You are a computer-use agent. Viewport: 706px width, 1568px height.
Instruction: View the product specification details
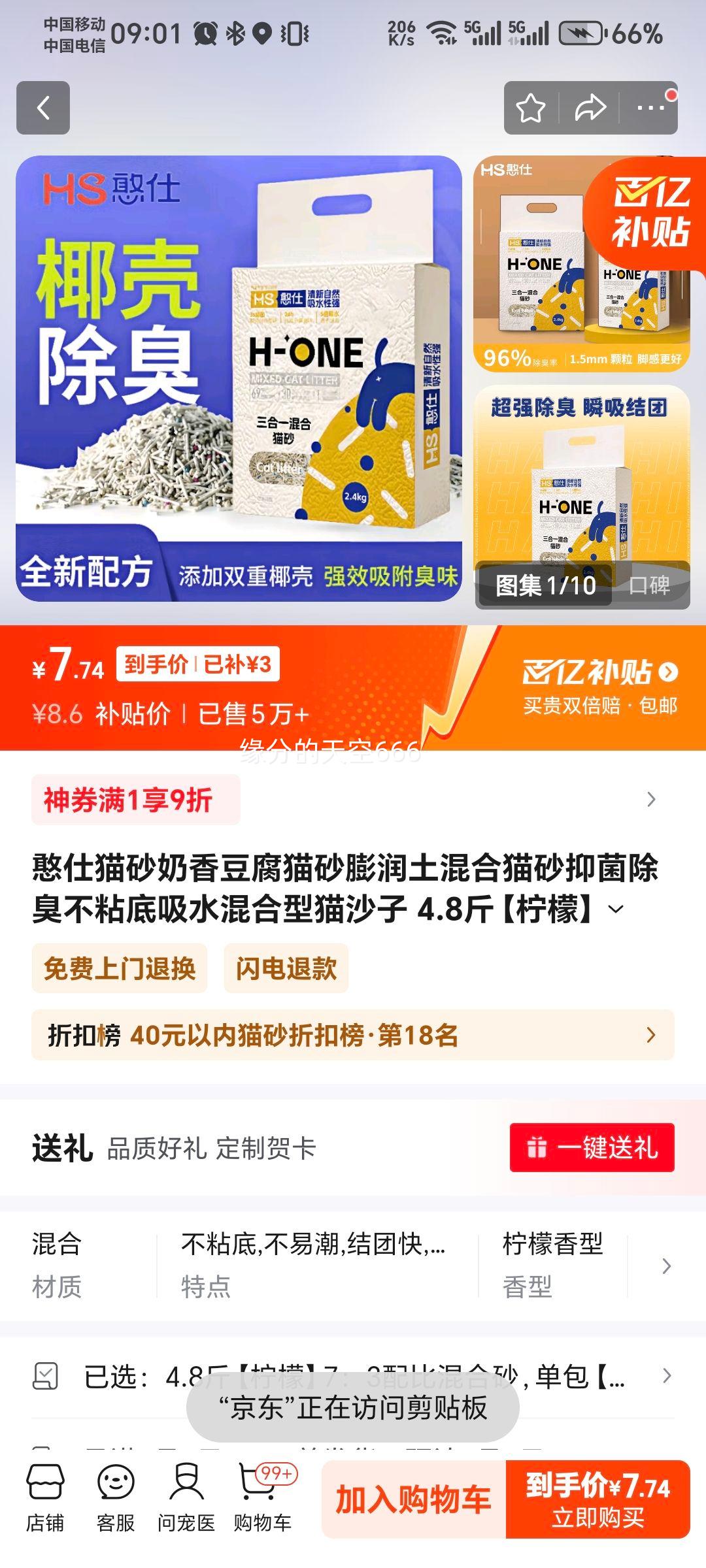point(666,1266)
